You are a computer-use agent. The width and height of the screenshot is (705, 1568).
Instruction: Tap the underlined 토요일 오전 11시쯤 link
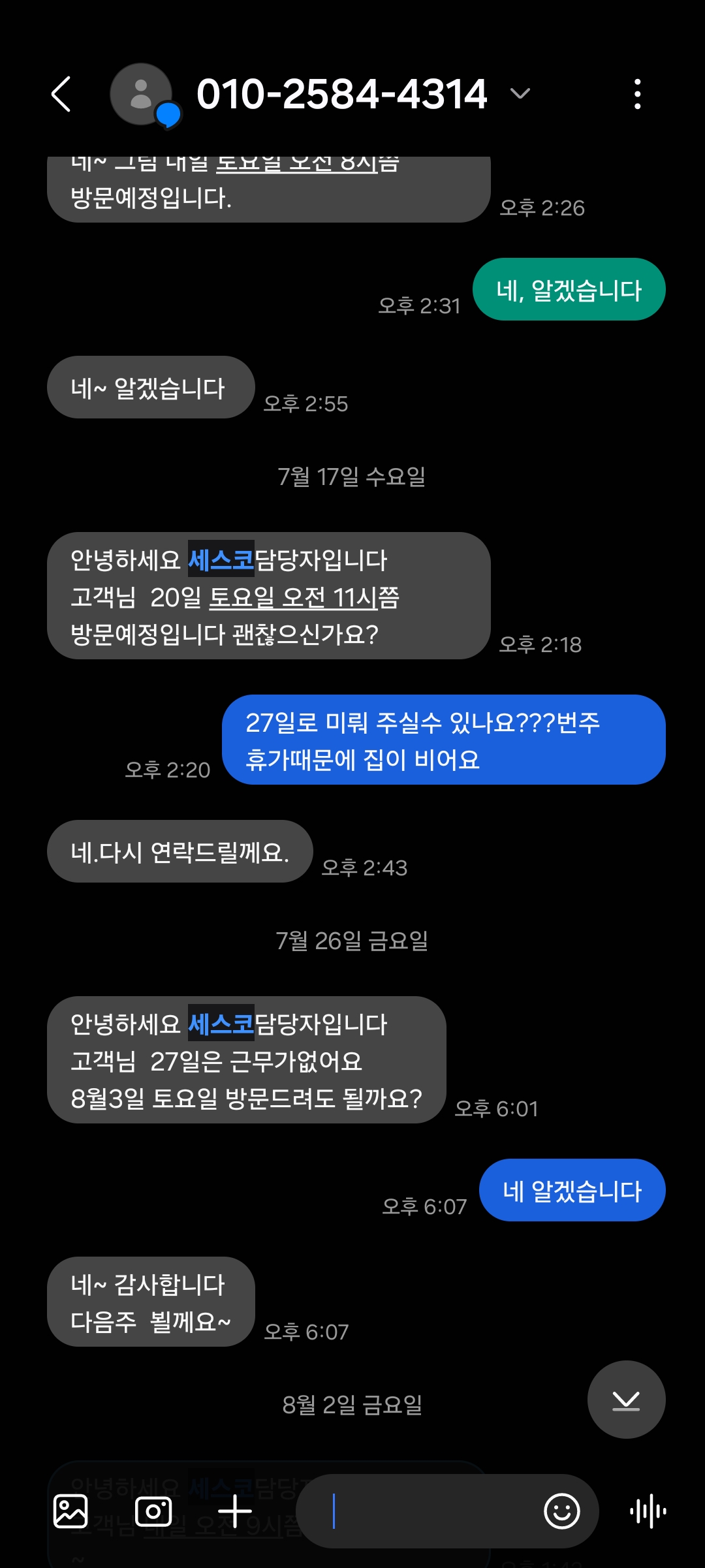304,597
